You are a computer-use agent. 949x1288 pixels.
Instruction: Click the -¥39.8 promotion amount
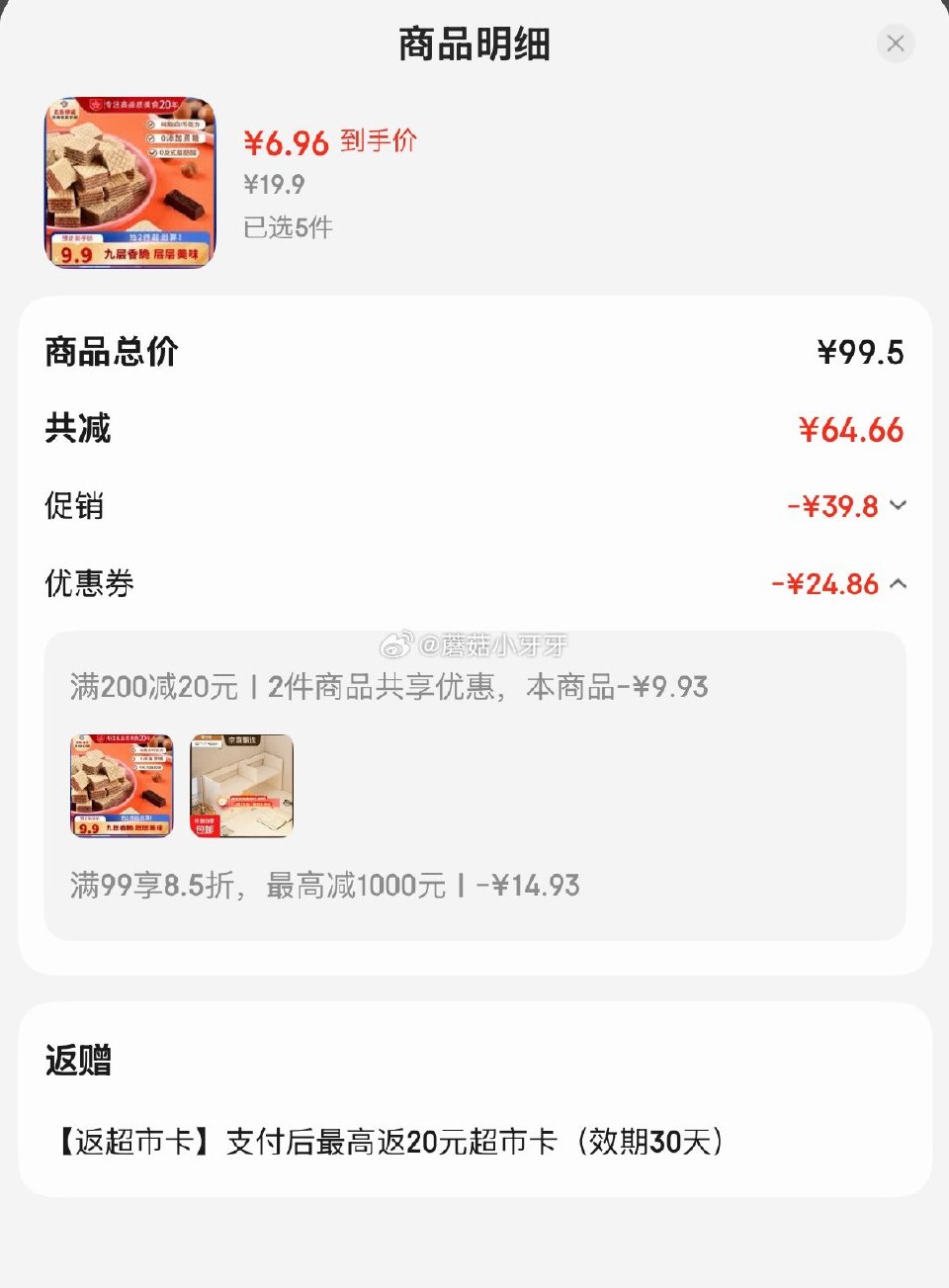(x=833, y=506)
